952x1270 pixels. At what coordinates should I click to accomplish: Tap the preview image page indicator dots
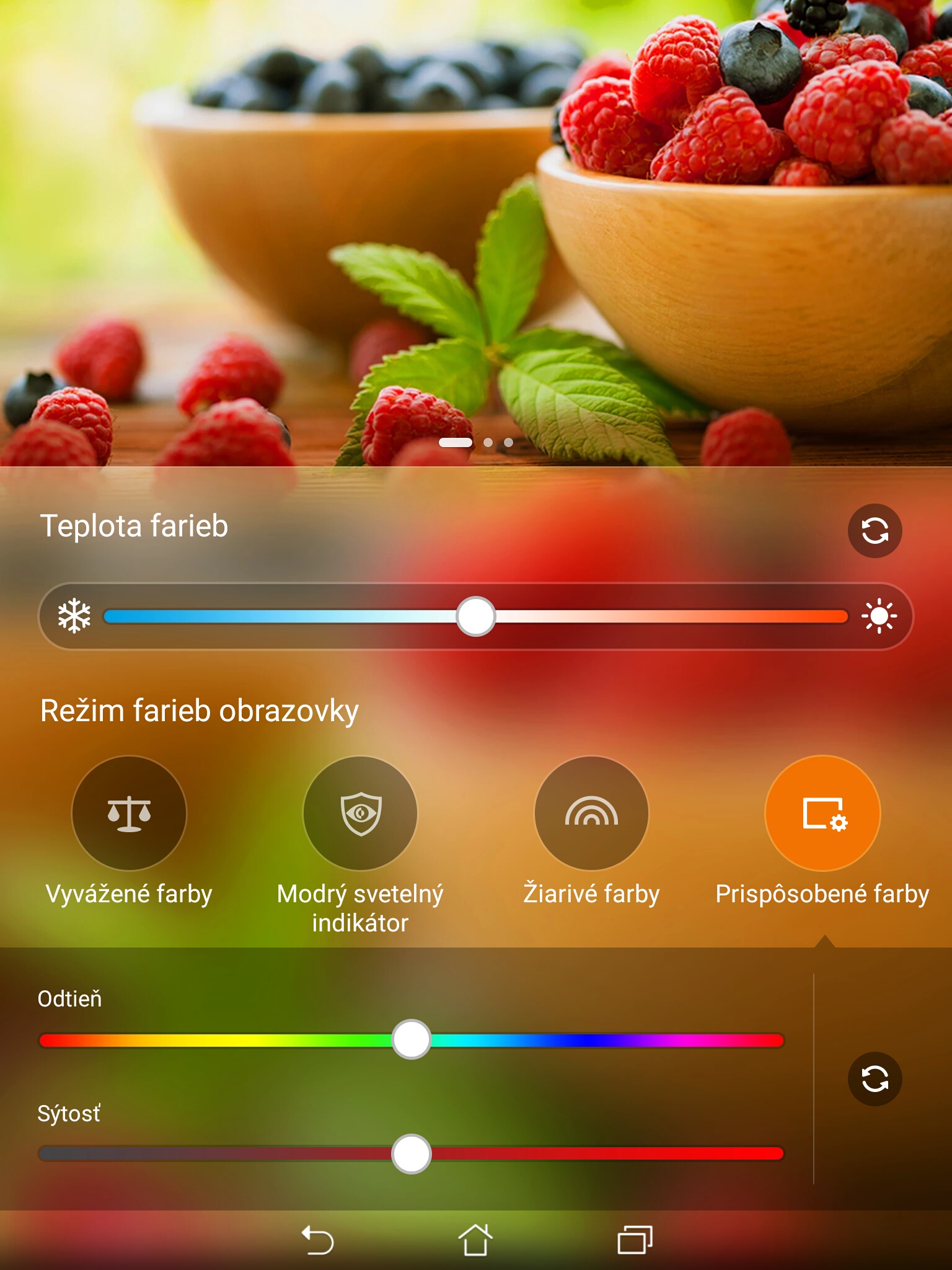[476, 442]
